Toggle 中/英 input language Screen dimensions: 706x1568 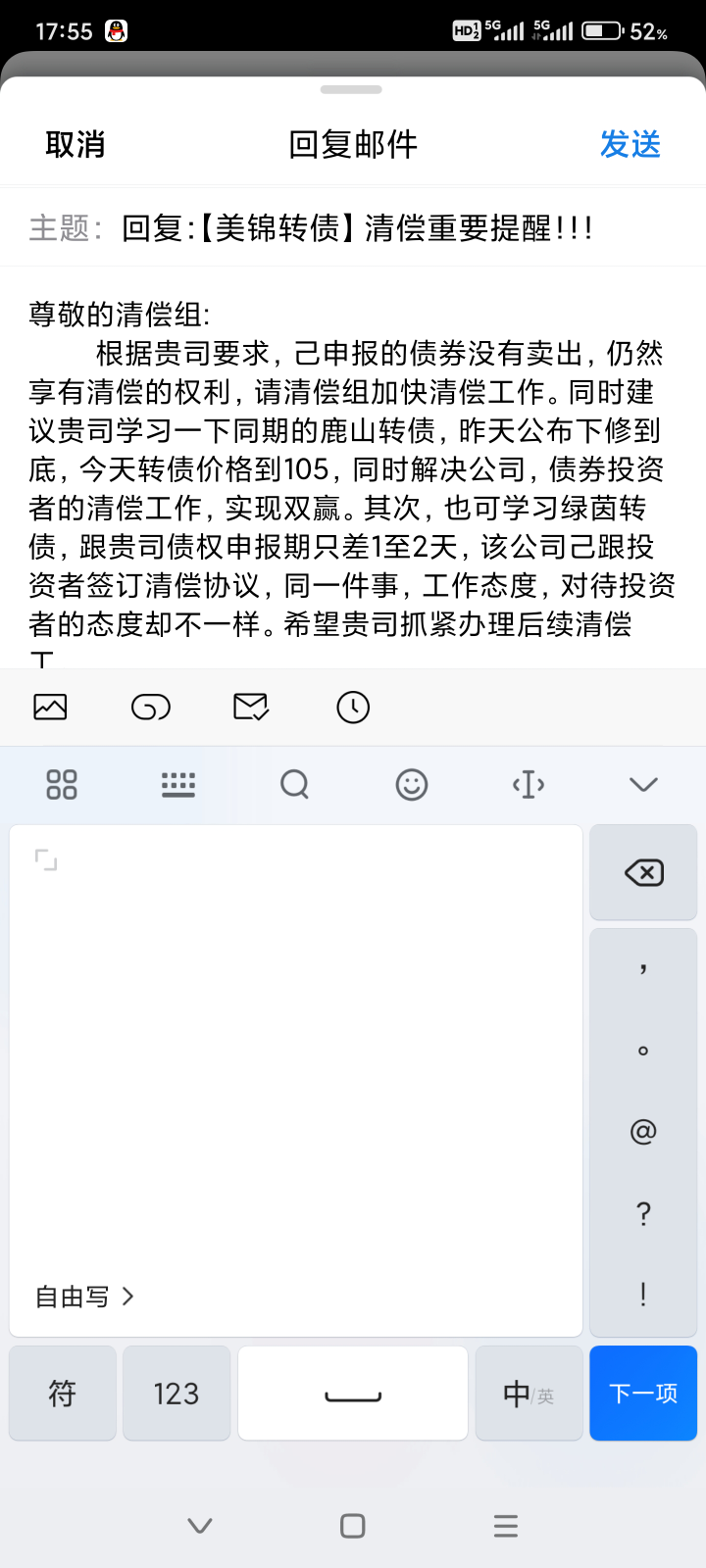click(x=529, y=1393)
